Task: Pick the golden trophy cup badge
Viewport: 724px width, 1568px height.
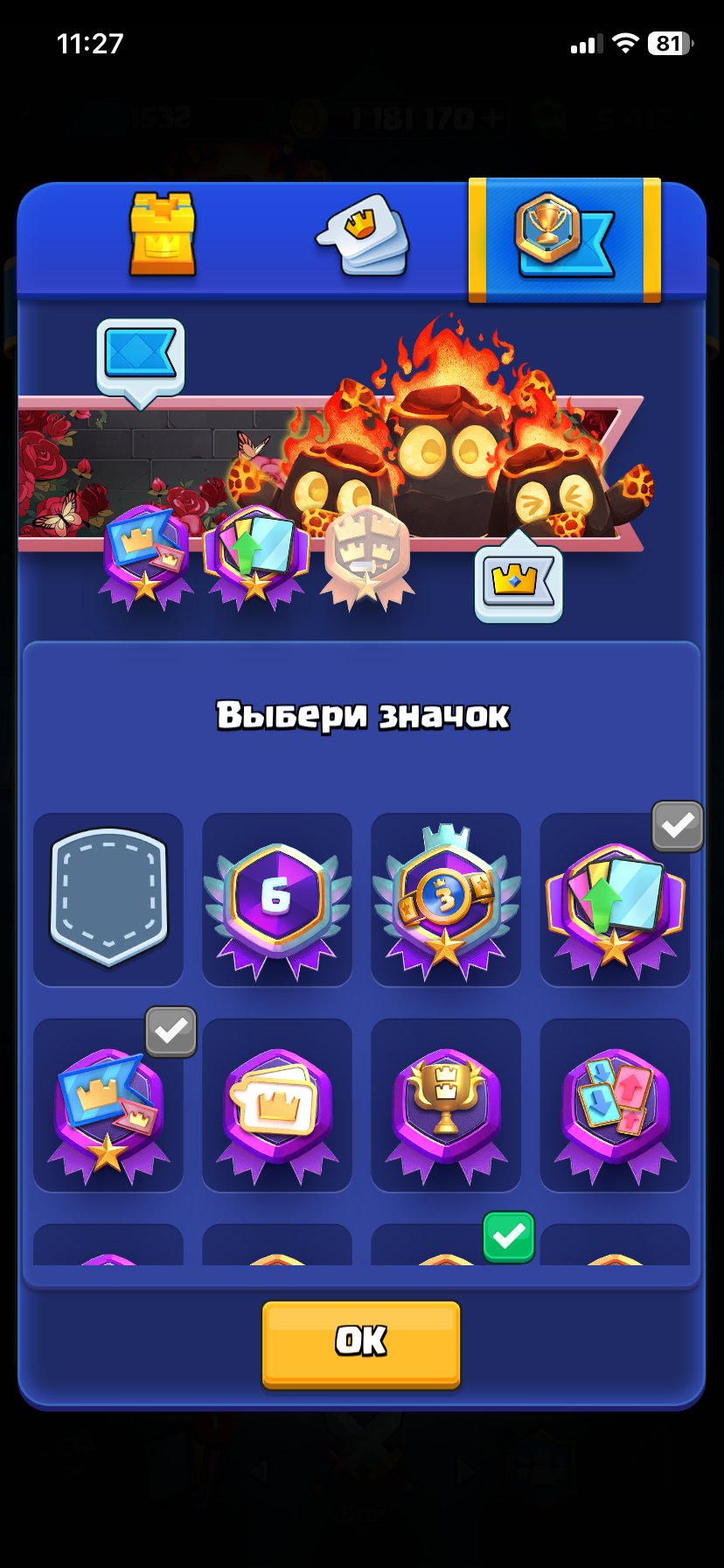Action: (446, 1104)
